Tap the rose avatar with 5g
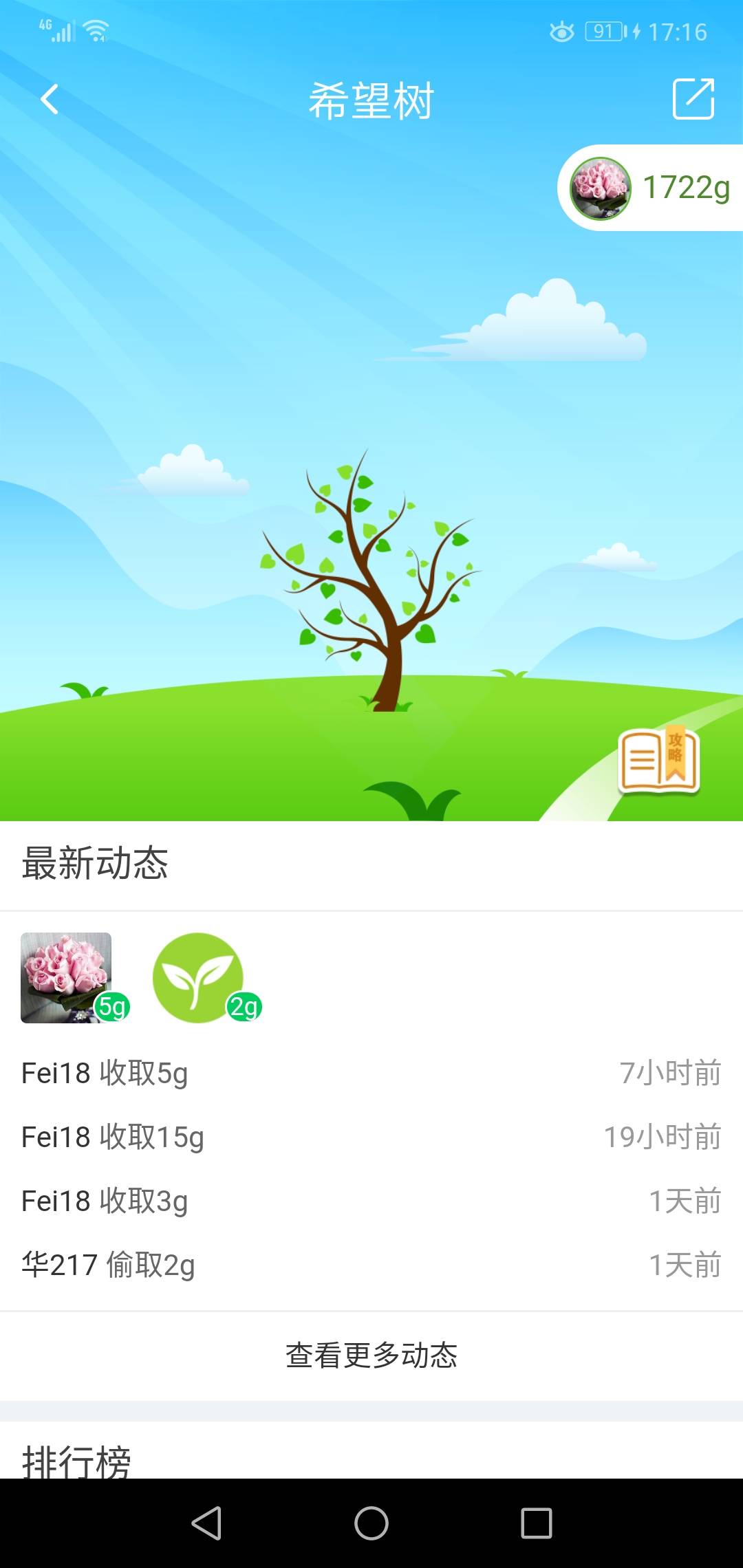743x1568 pixels. click(67, 977)
